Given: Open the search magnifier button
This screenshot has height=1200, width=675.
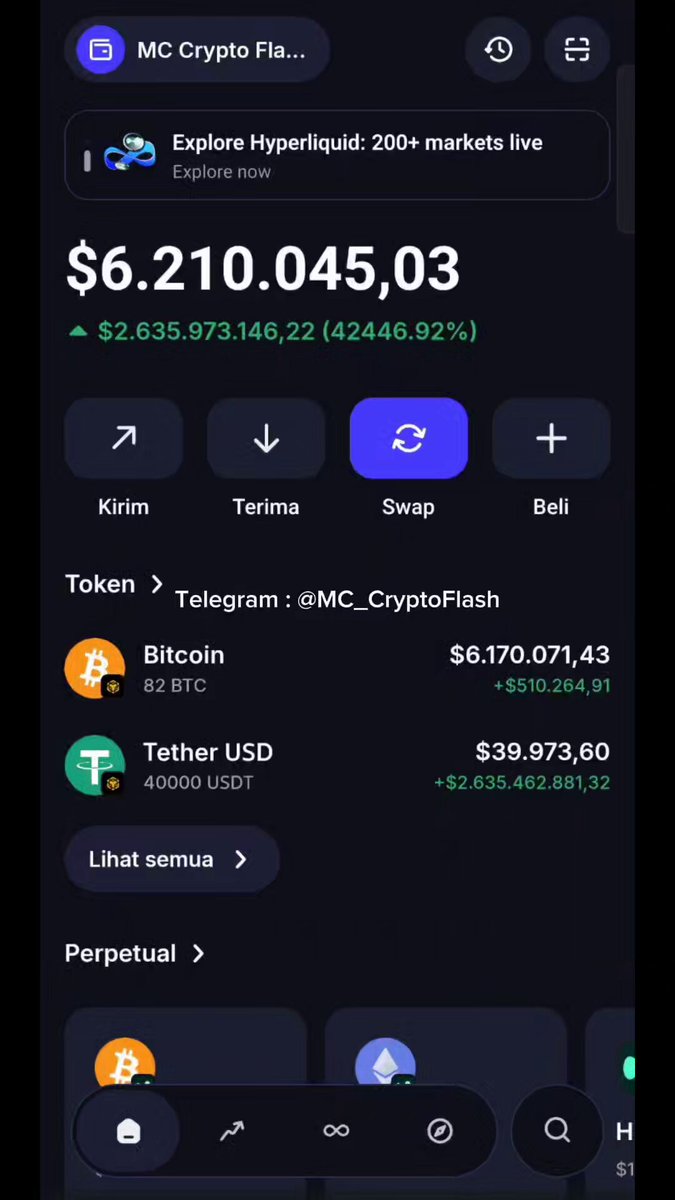Looking at the screenshot, I should (557, 1131).
